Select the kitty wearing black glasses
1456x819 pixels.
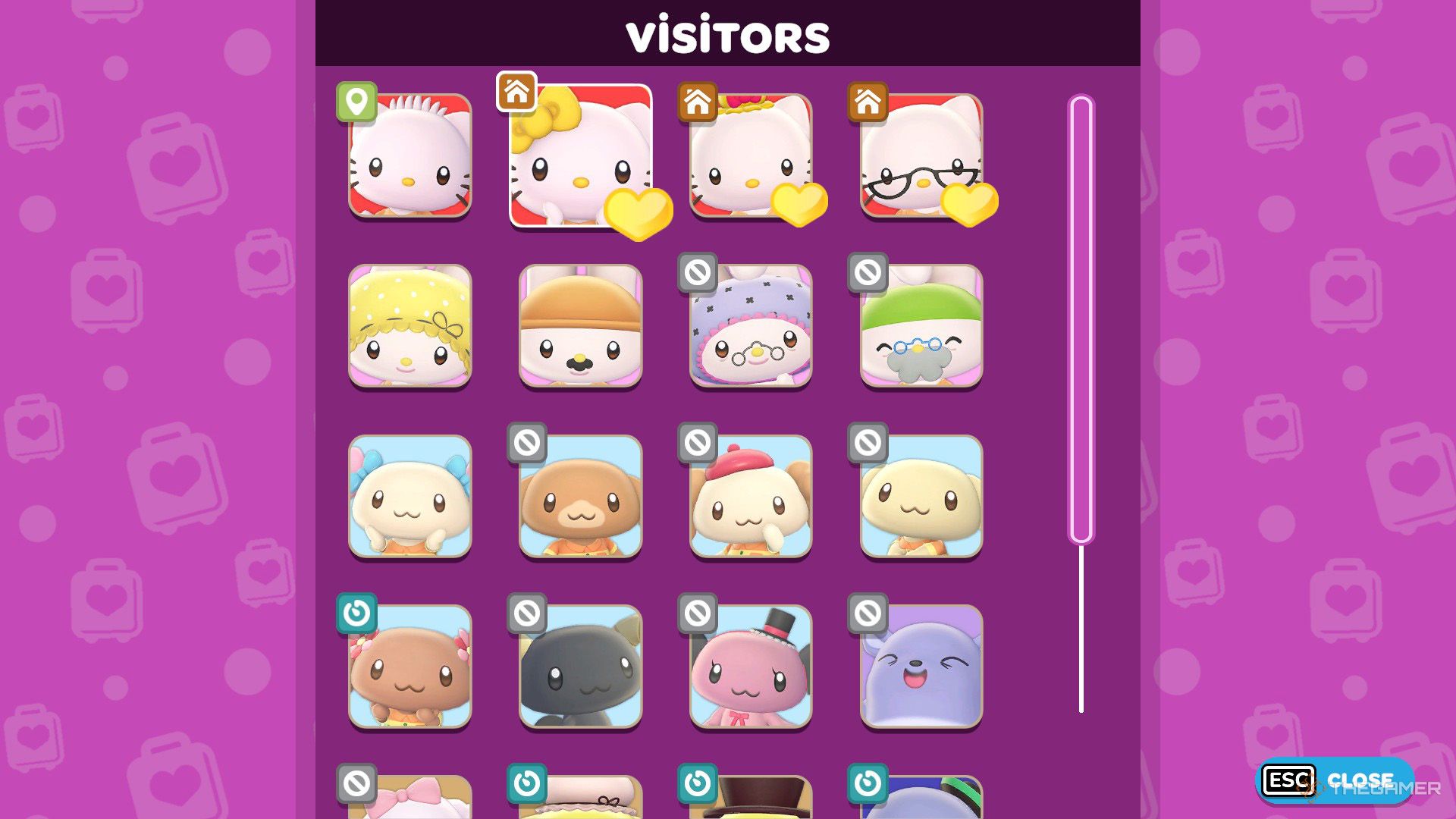click(x=921, y=156)
